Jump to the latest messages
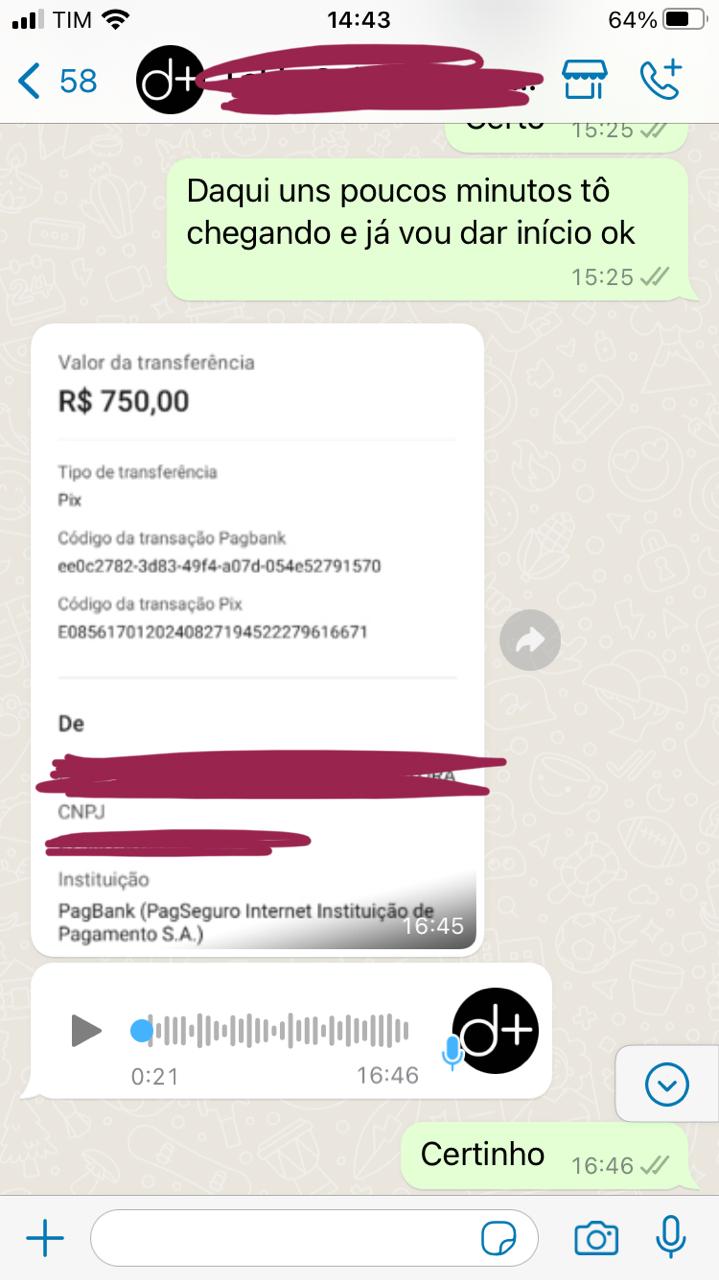 click(667, 1083)
